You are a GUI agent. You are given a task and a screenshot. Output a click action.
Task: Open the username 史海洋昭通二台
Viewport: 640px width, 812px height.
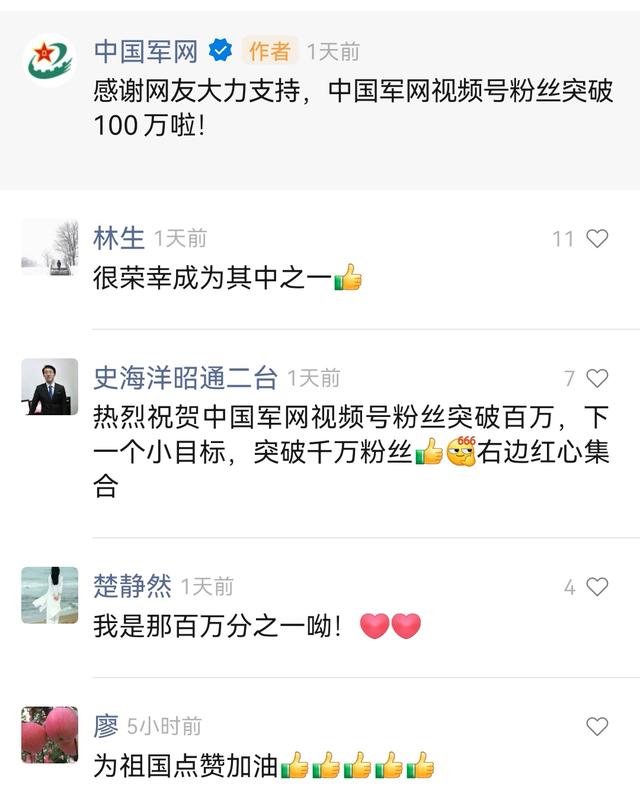pyautogui.click(x=185, y=378)
